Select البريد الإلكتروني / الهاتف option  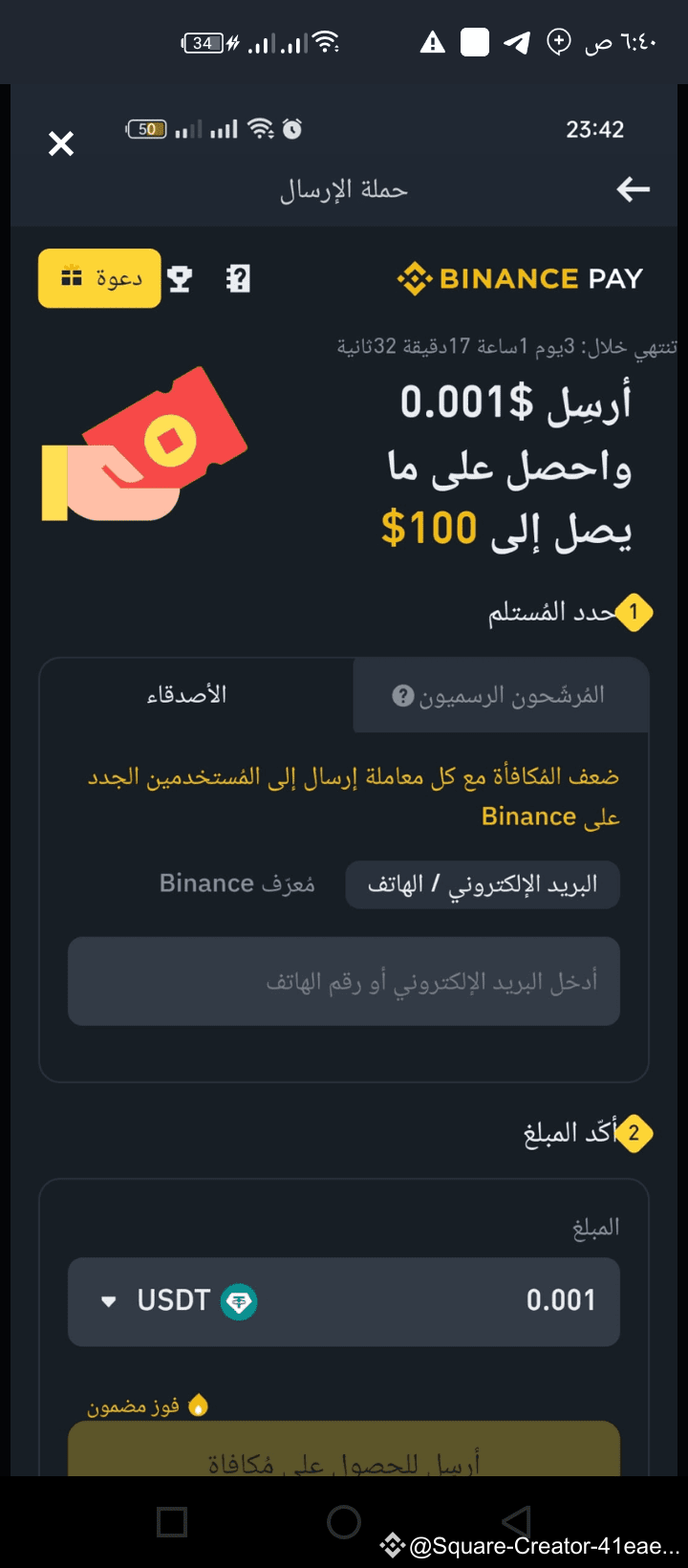[482, 884]
